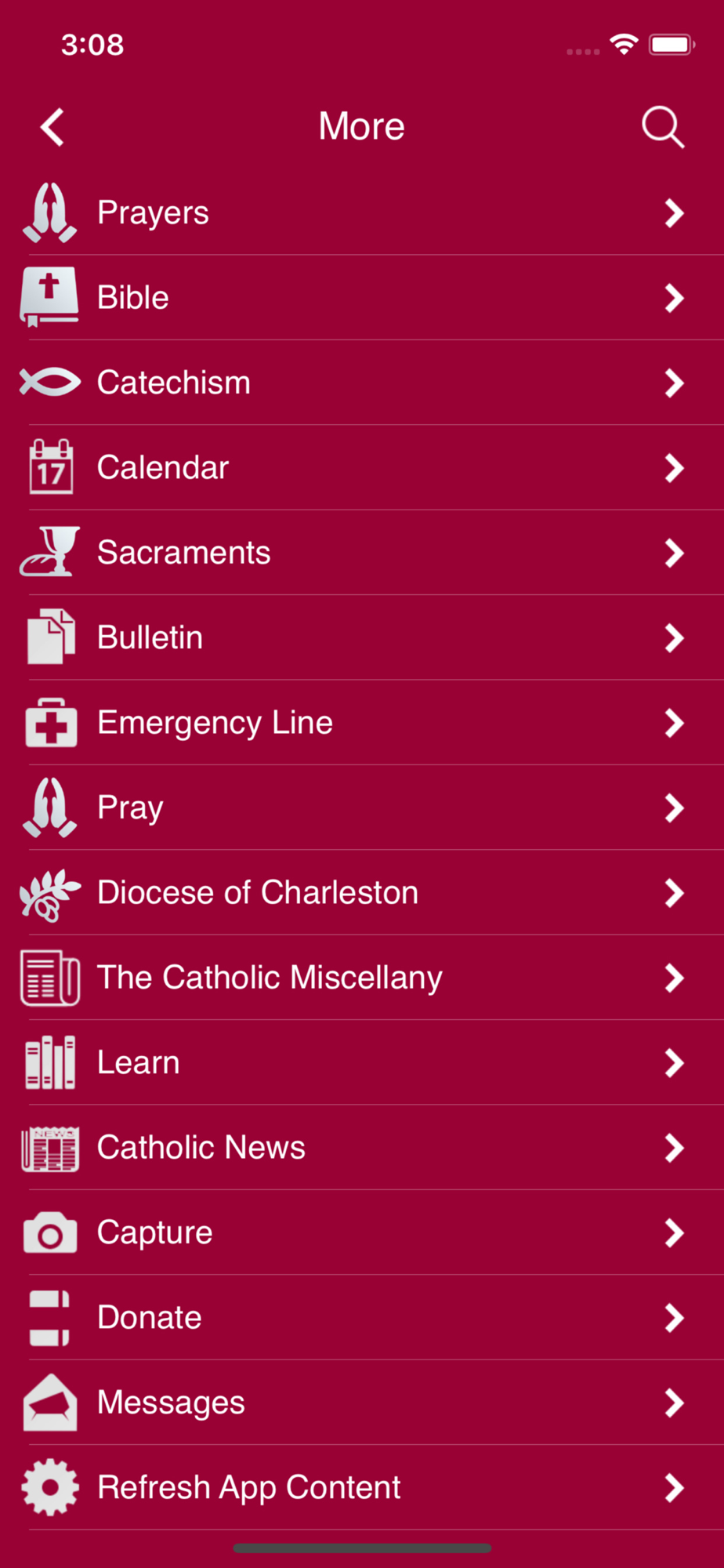
Task: Open the Prayers row
Action: (362, 212)
